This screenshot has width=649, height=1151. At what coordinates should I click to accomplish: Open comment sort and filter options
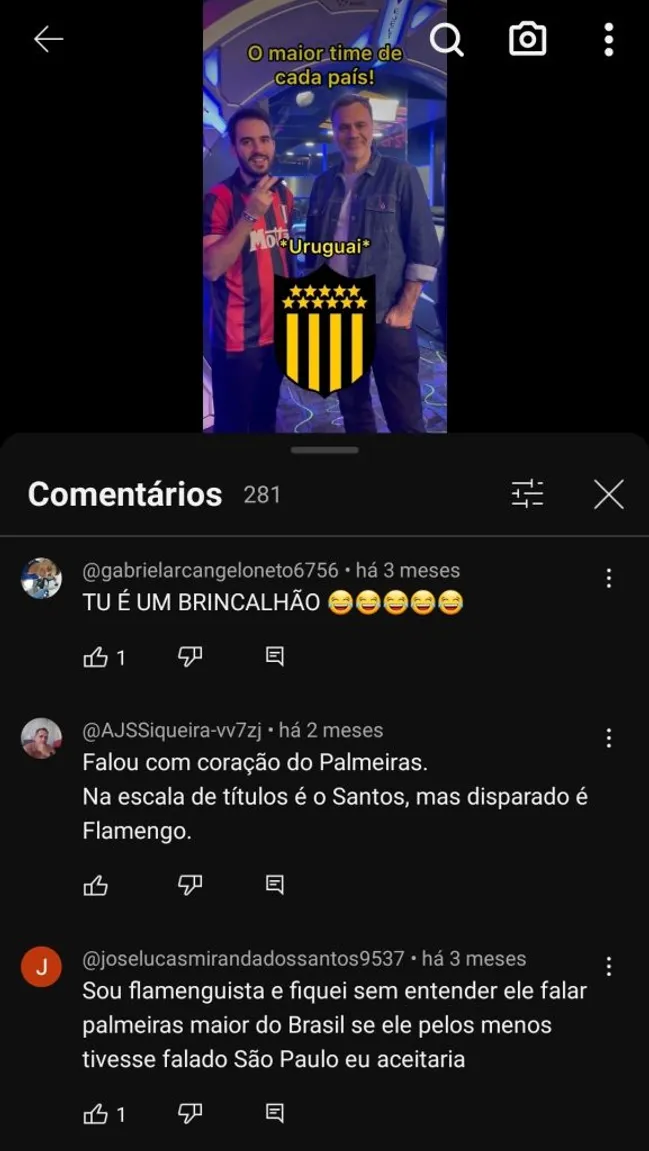[x=527, y=494]
